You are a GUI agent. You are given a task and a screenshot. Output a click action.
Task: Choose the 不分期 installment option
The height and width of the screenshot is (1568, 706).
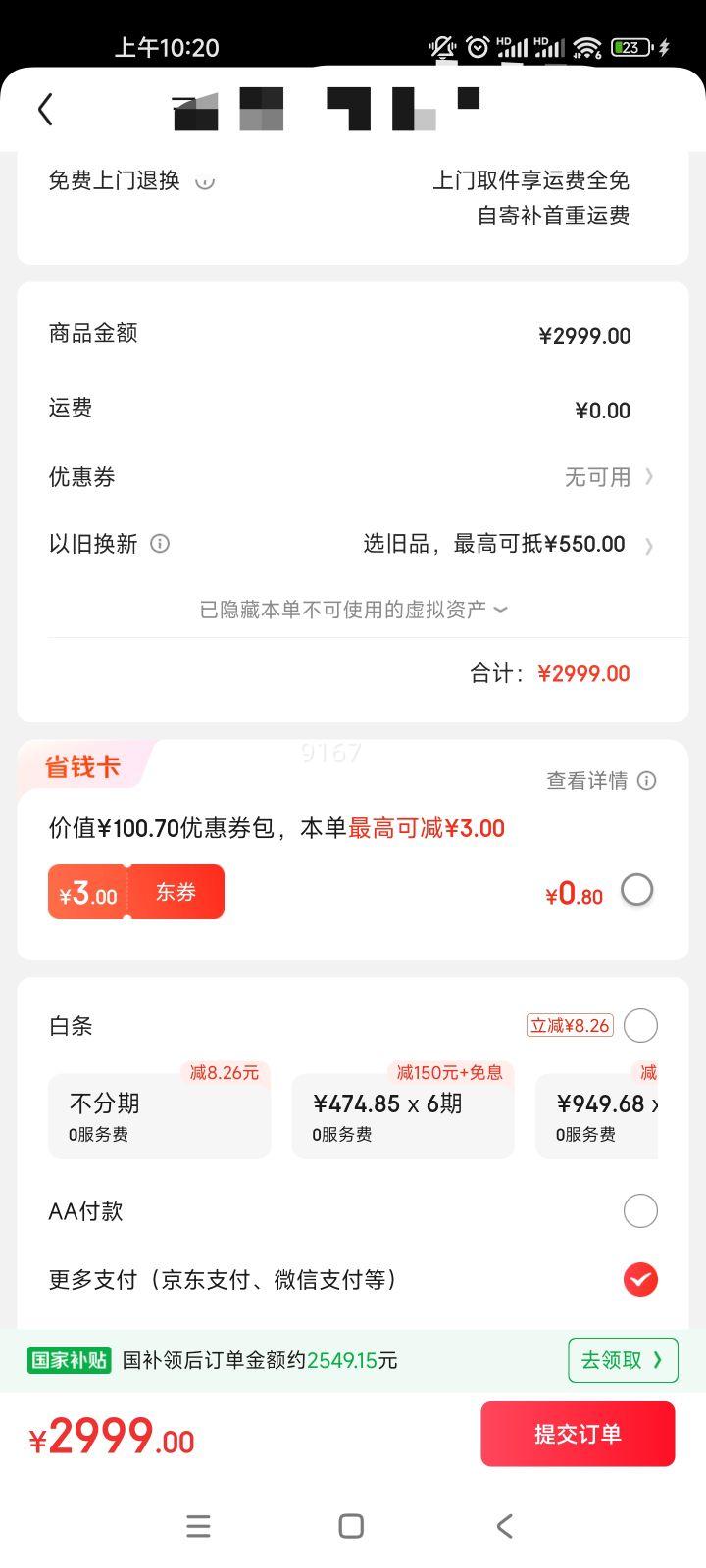[x=160, y=1116]
